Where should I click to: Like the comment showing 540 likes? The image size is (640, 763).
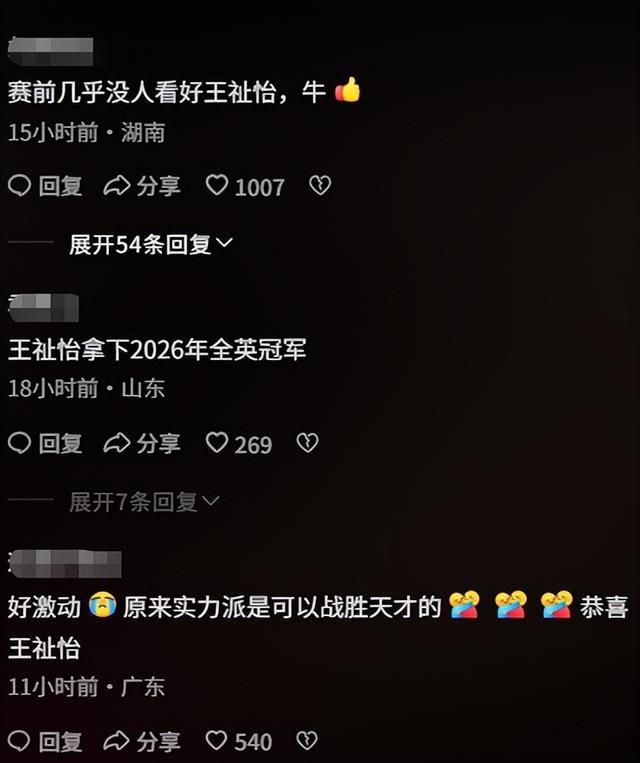(x=238, y=742)
